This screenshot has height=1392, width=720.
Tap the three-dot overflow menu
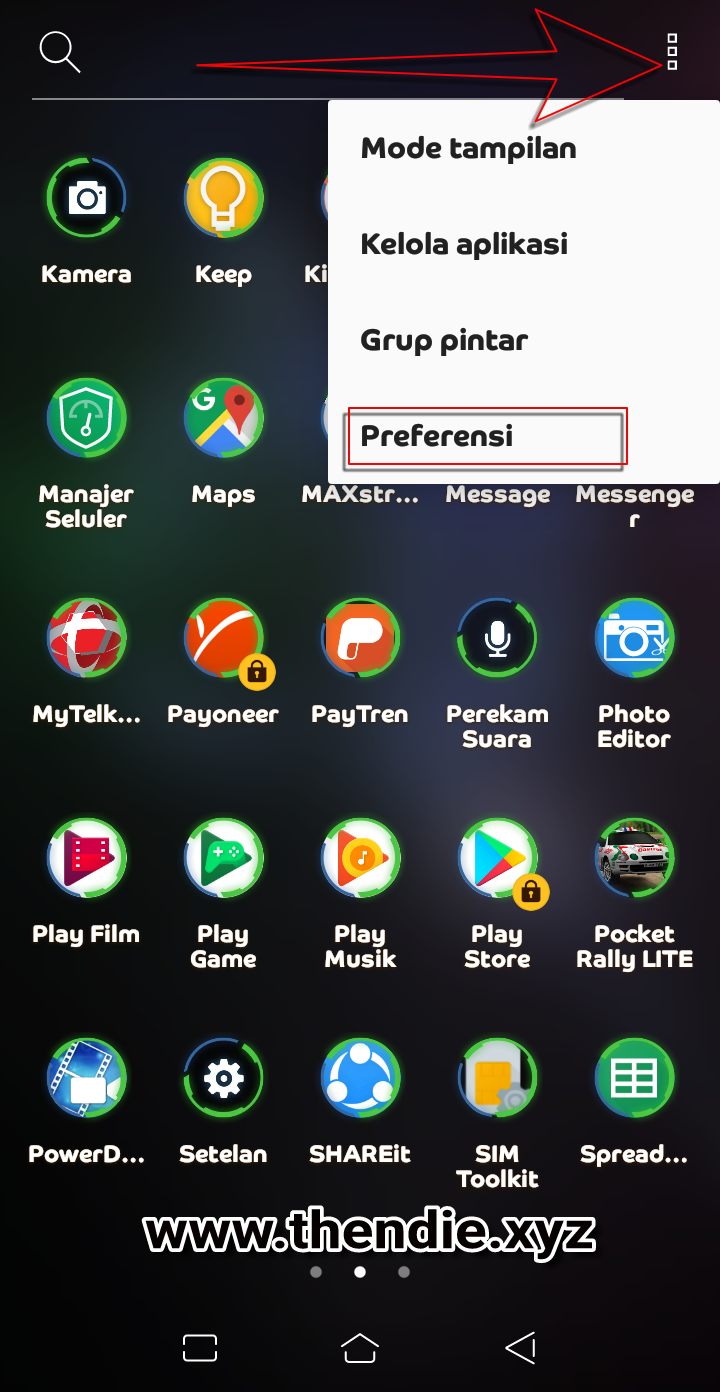click(x=672, y=51)
